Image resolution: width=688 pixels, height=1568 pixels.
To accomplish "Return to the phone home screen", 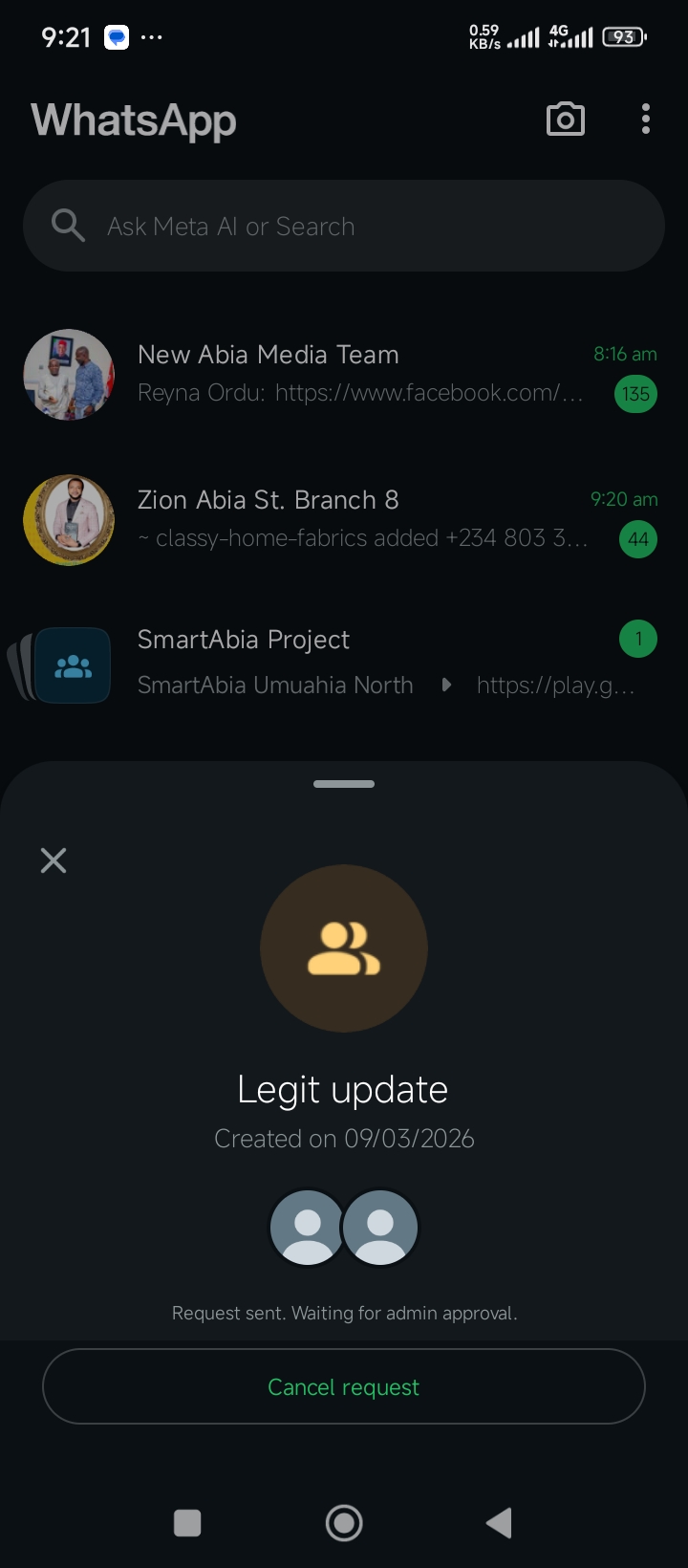I will [x=344, y=1523].
